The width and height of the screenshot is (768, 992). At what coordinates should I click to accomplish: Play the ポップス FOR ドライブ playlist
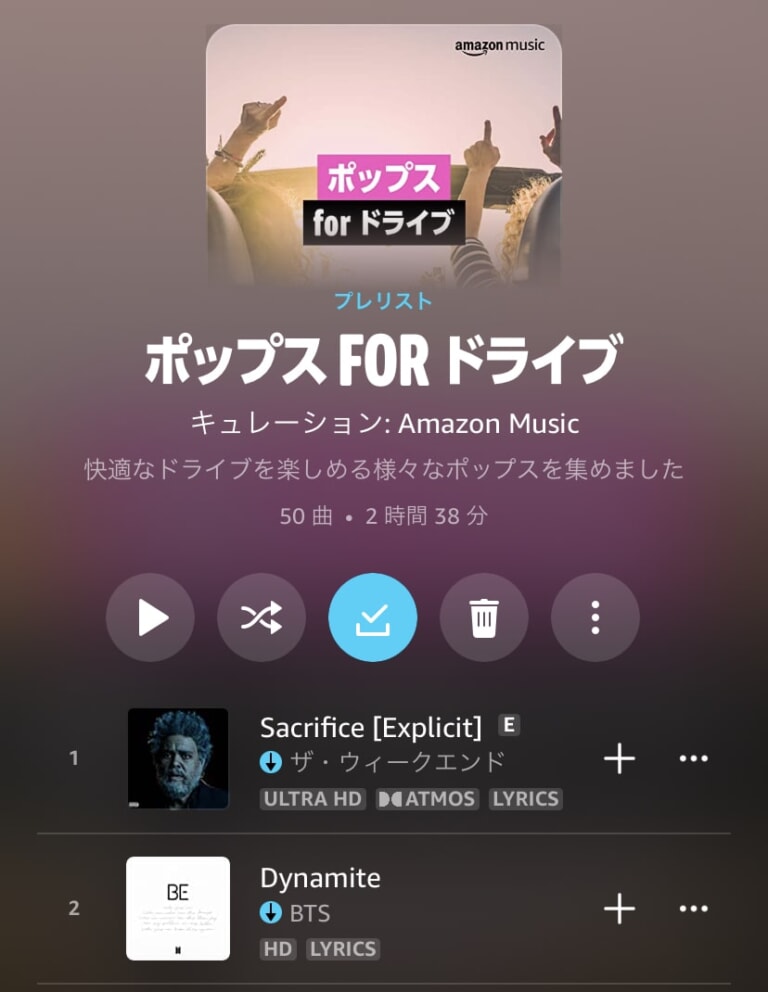tap(150, 618)
